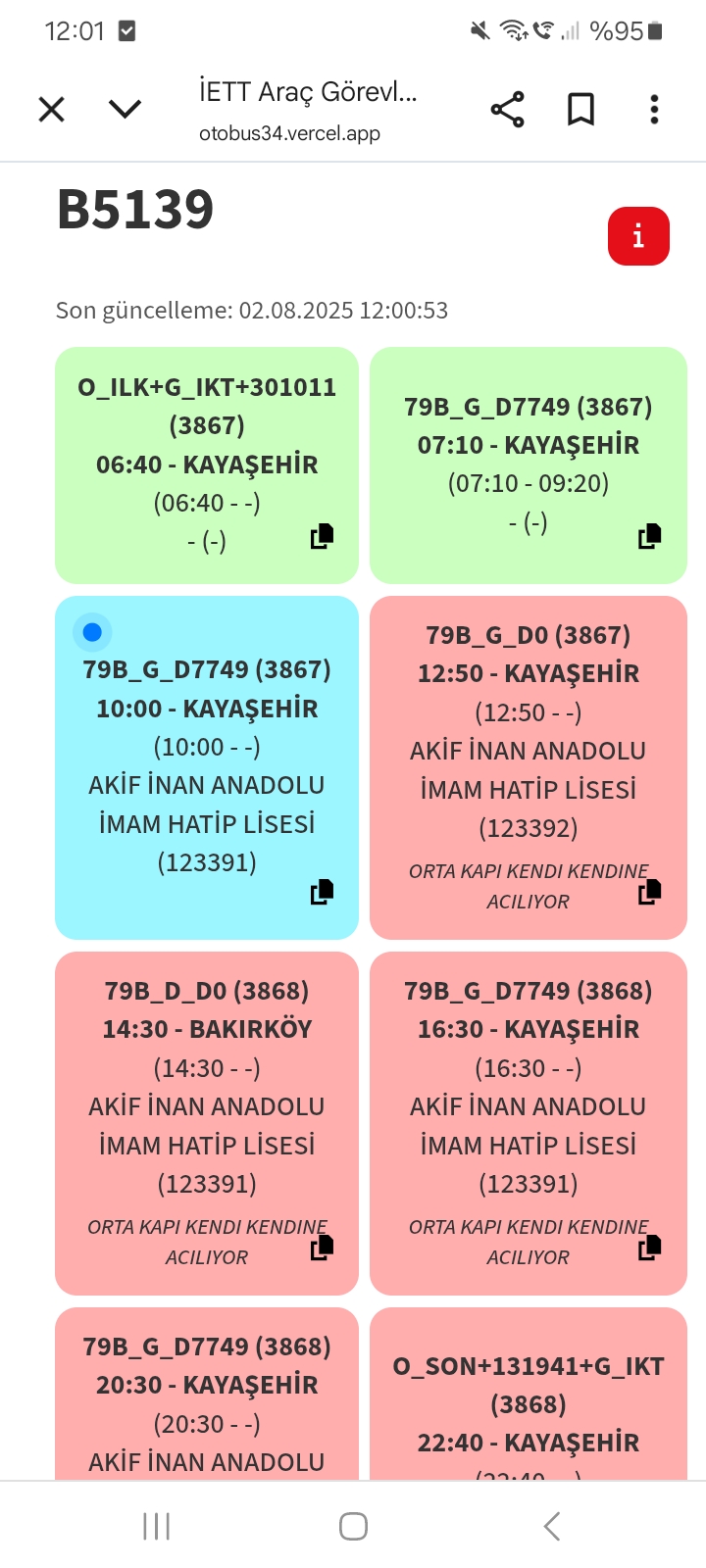Open the 20:30 KAYAŞEHİR task card
Image resolution: width=706 pixels, height=1568 pixels.
click(x=207, y=1401)
